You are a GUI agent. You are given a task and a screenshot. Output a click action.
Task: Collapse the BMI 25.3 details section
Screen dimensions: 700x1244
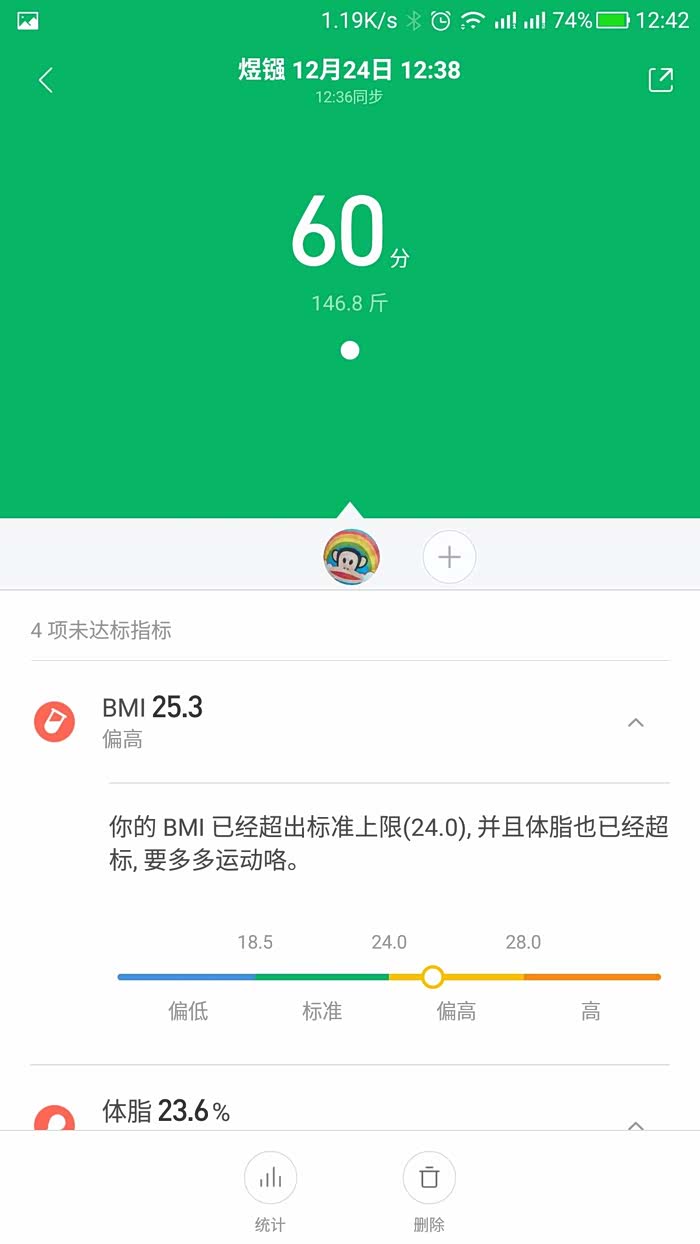click(635, 722)
